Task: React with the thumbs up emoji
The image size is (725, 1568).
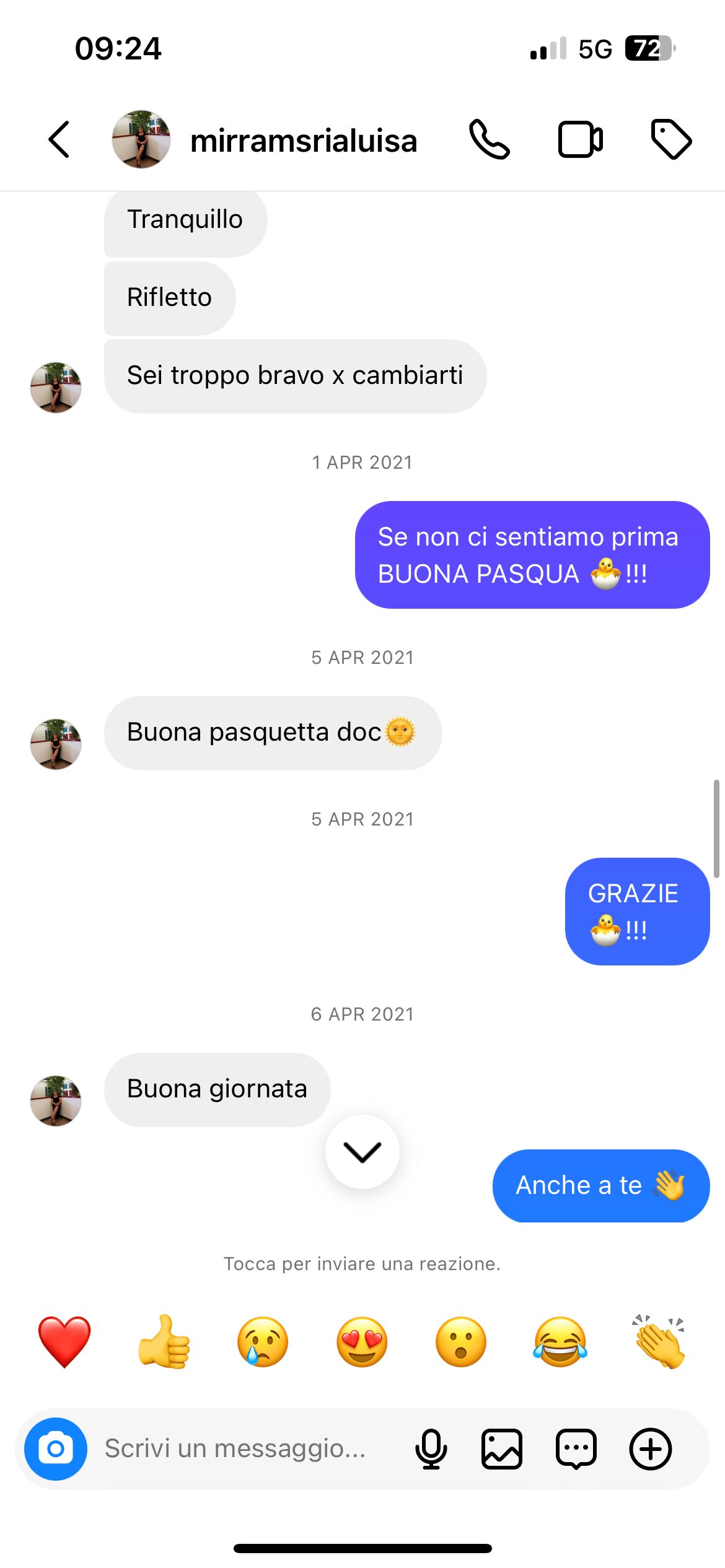Action: tap(164, 1341)
